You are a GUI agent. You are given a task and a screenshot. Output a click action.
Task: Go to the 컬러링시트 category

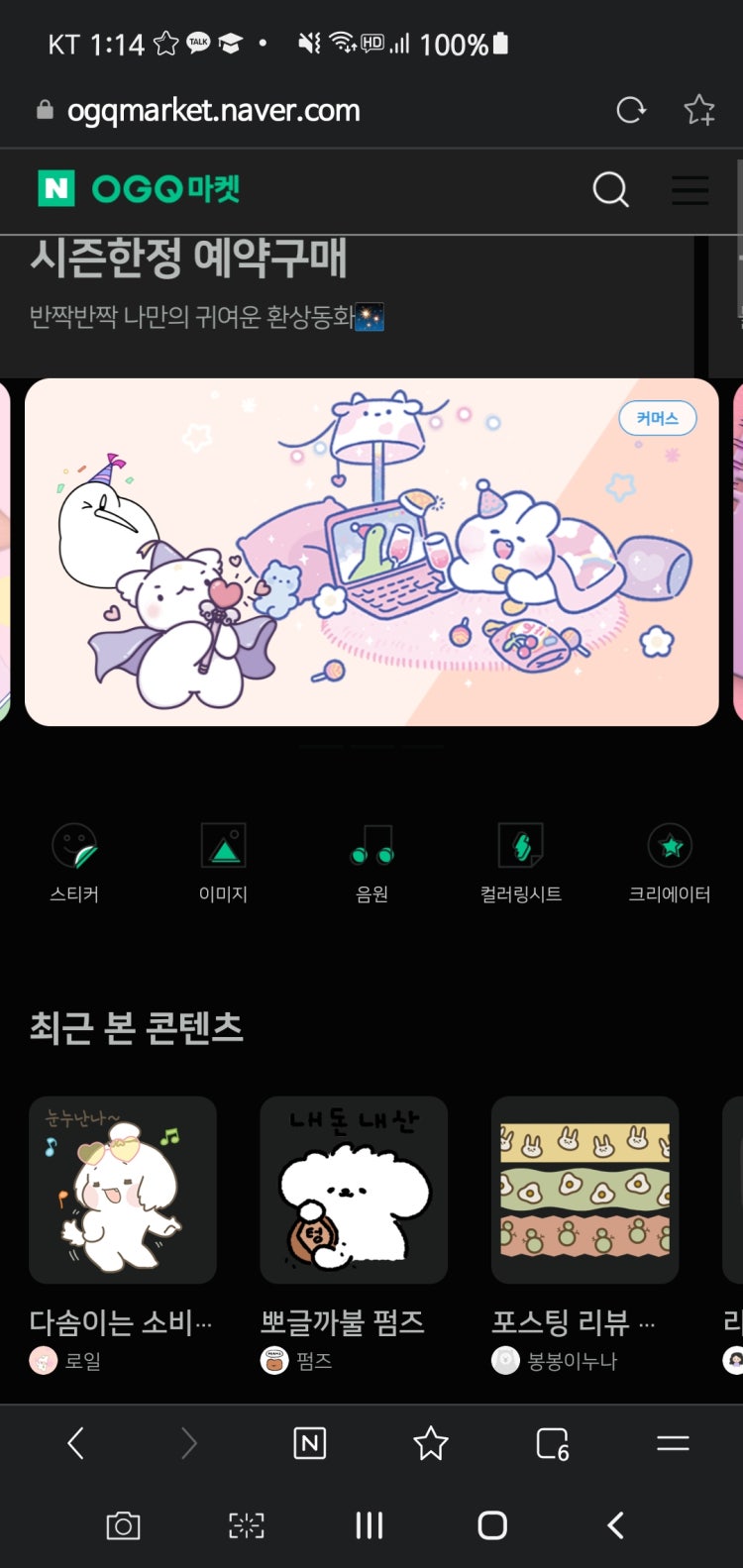pos(520,862)
